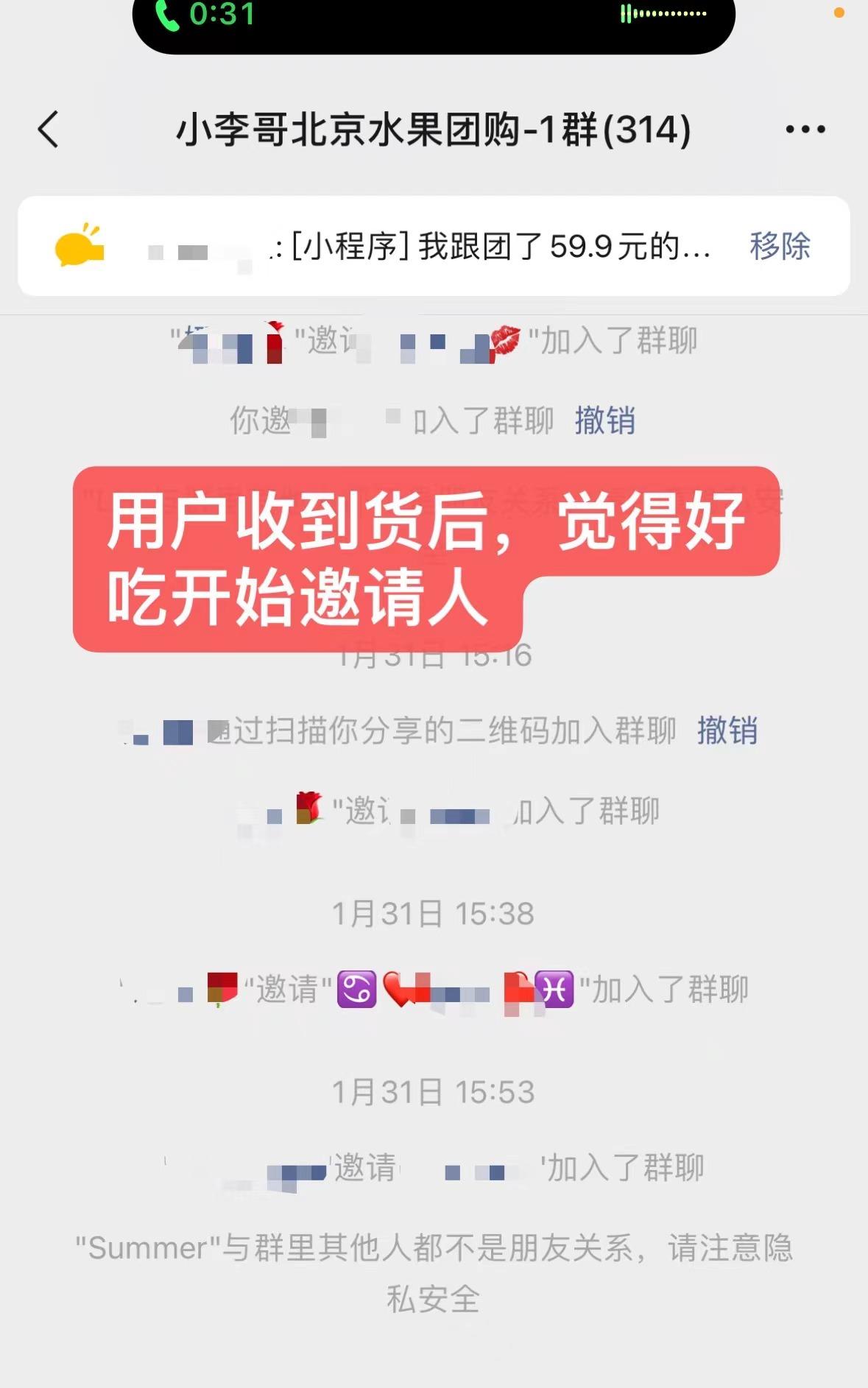Open the pinned 小程序 group-buy message

[x=442, y=247]
